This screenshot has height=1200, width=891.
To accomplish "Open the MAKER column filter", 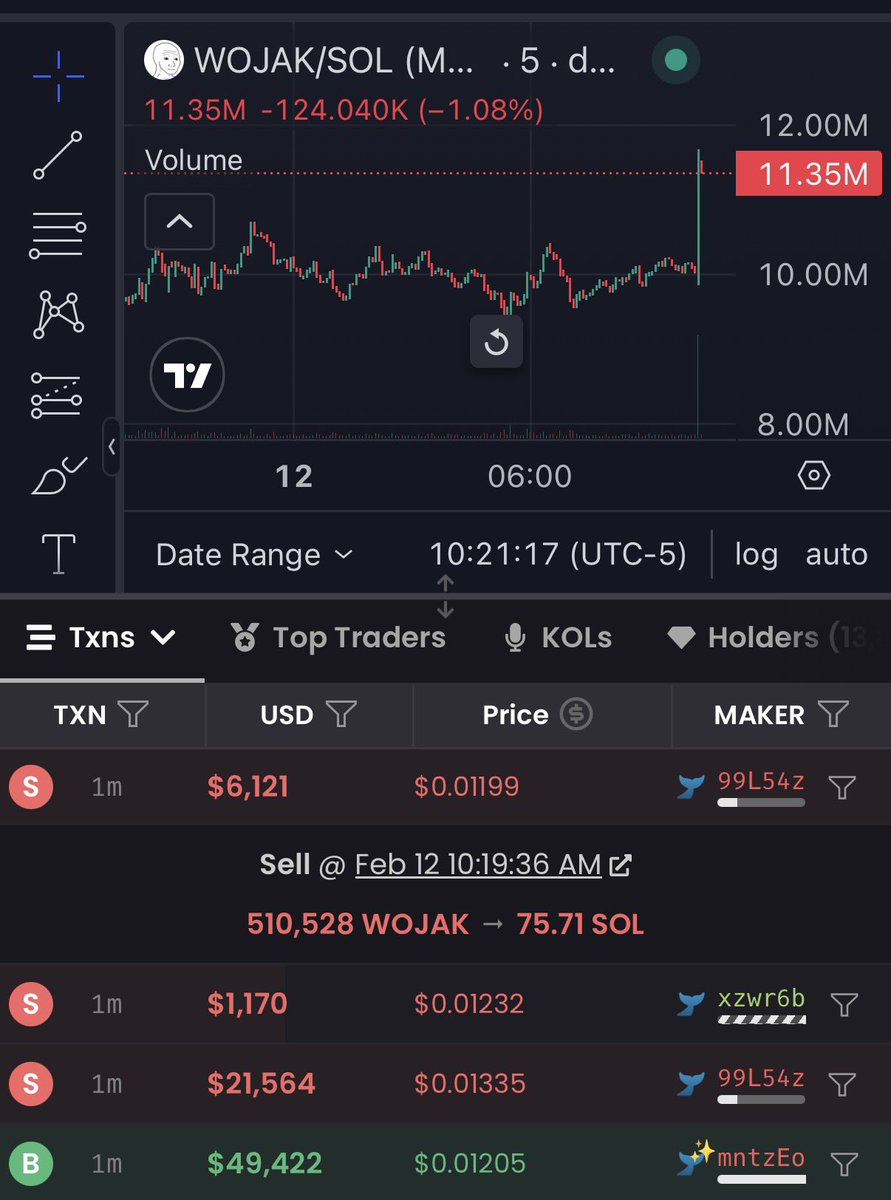I will pos(833,714).
